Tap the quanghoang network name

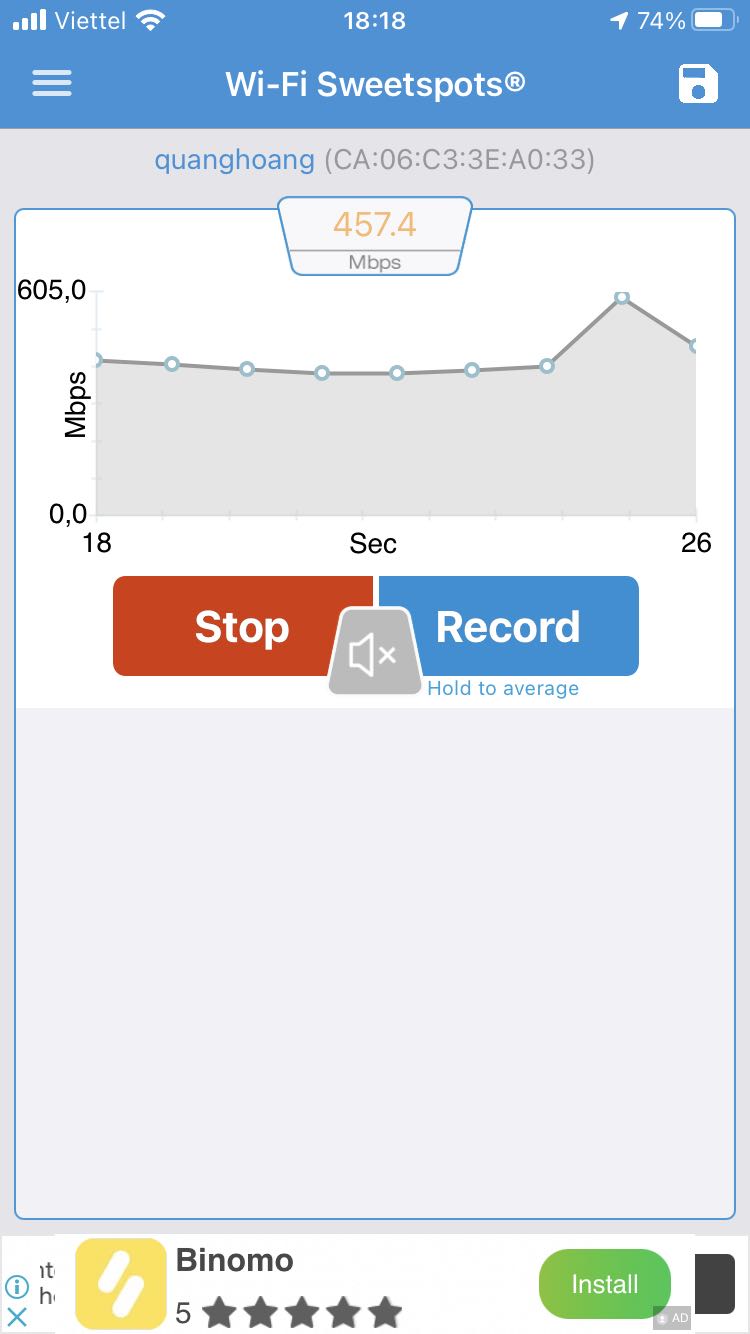point(234,159)
